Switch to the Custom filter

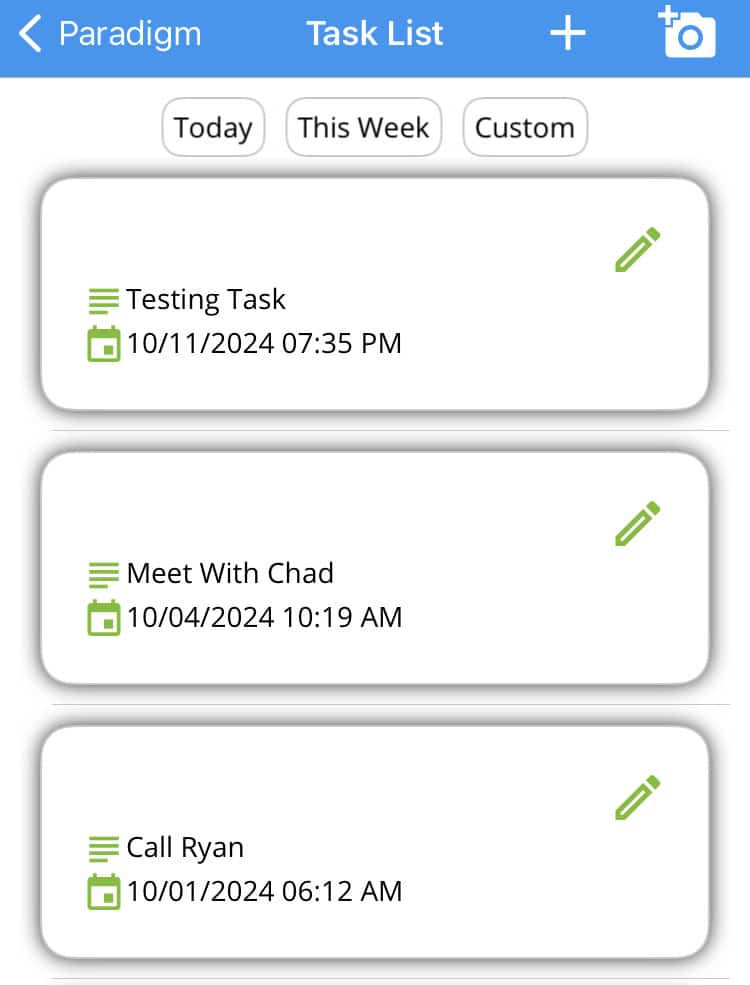pyautogui.click(x=525, y=127)
